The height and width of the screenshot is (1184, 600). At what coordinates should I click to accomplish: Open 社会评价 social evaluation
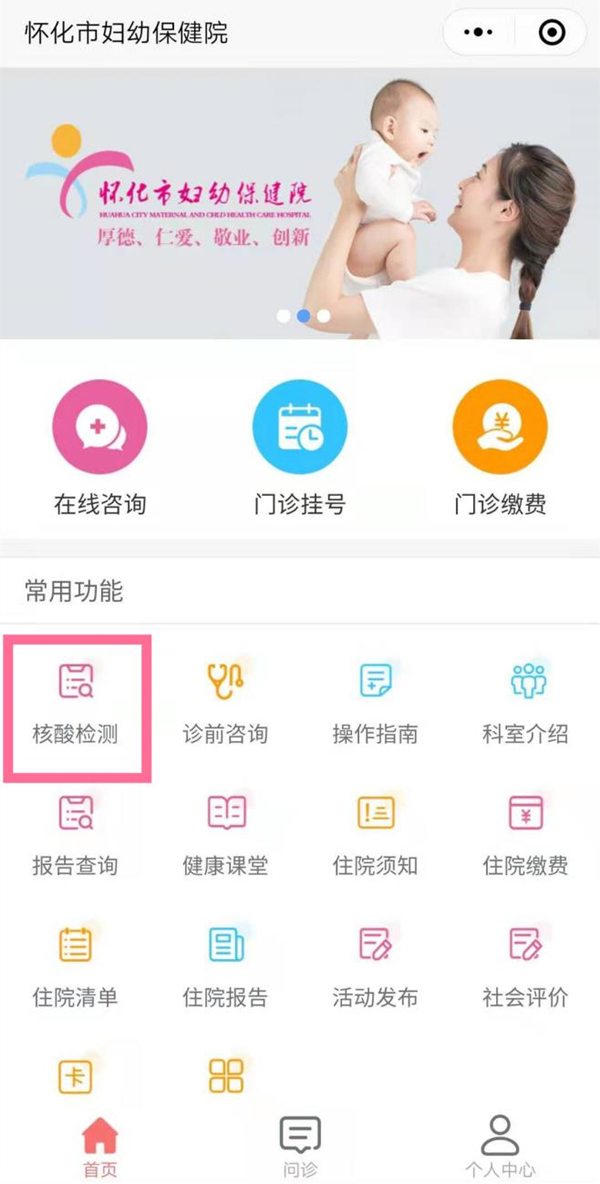(x=525, y=967)
